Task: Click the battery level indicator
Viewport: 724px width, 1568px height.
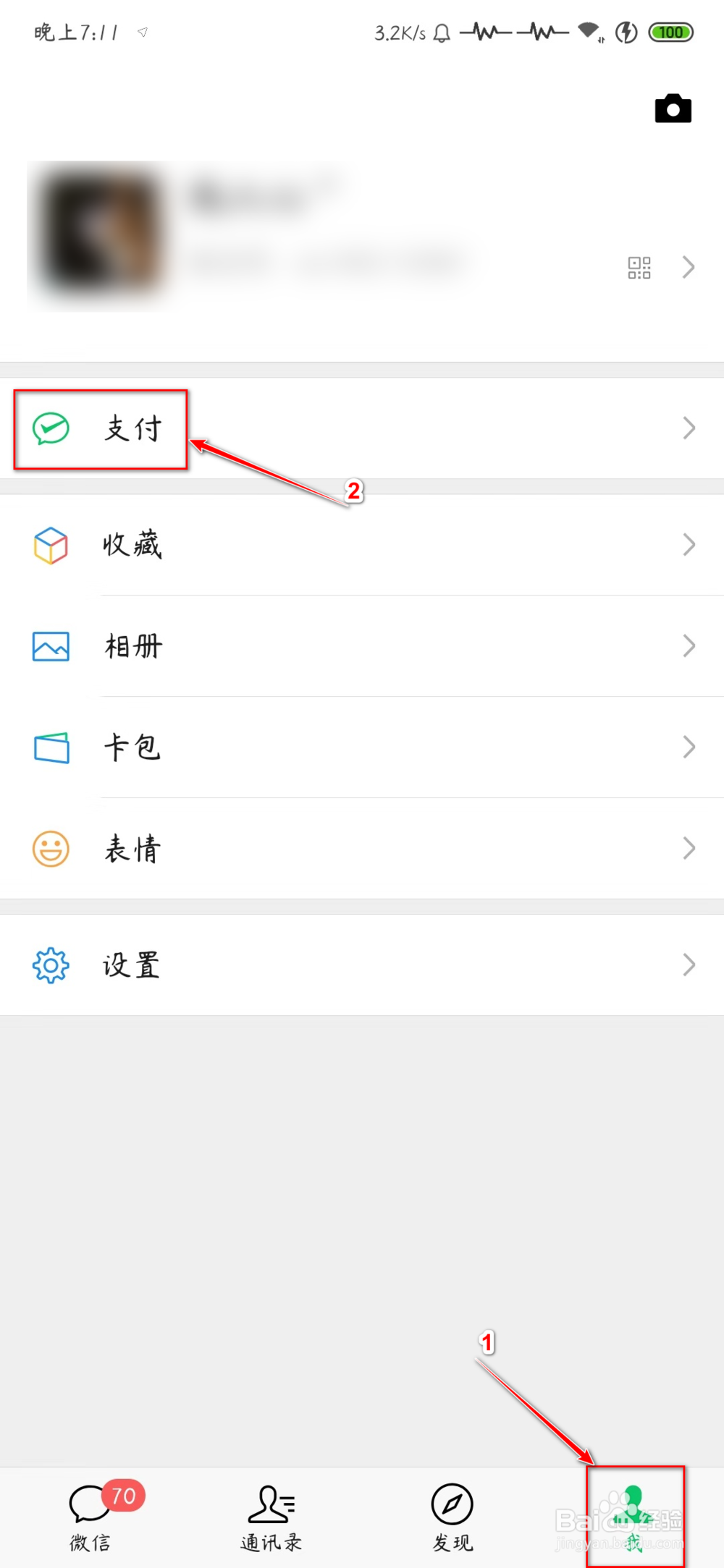Action: 670,32
